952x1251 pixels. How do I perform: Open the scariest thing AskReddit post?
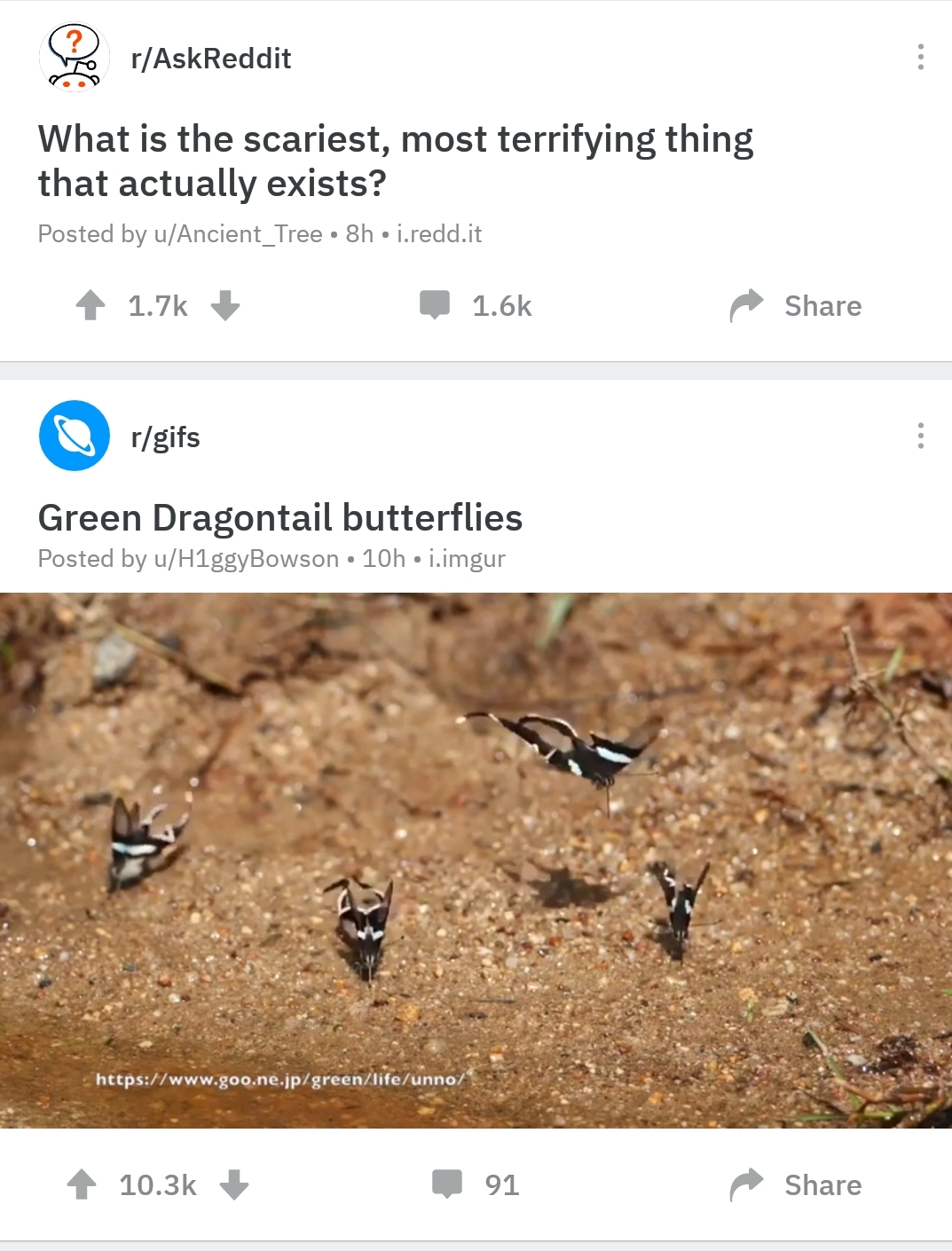coord(395,161)
